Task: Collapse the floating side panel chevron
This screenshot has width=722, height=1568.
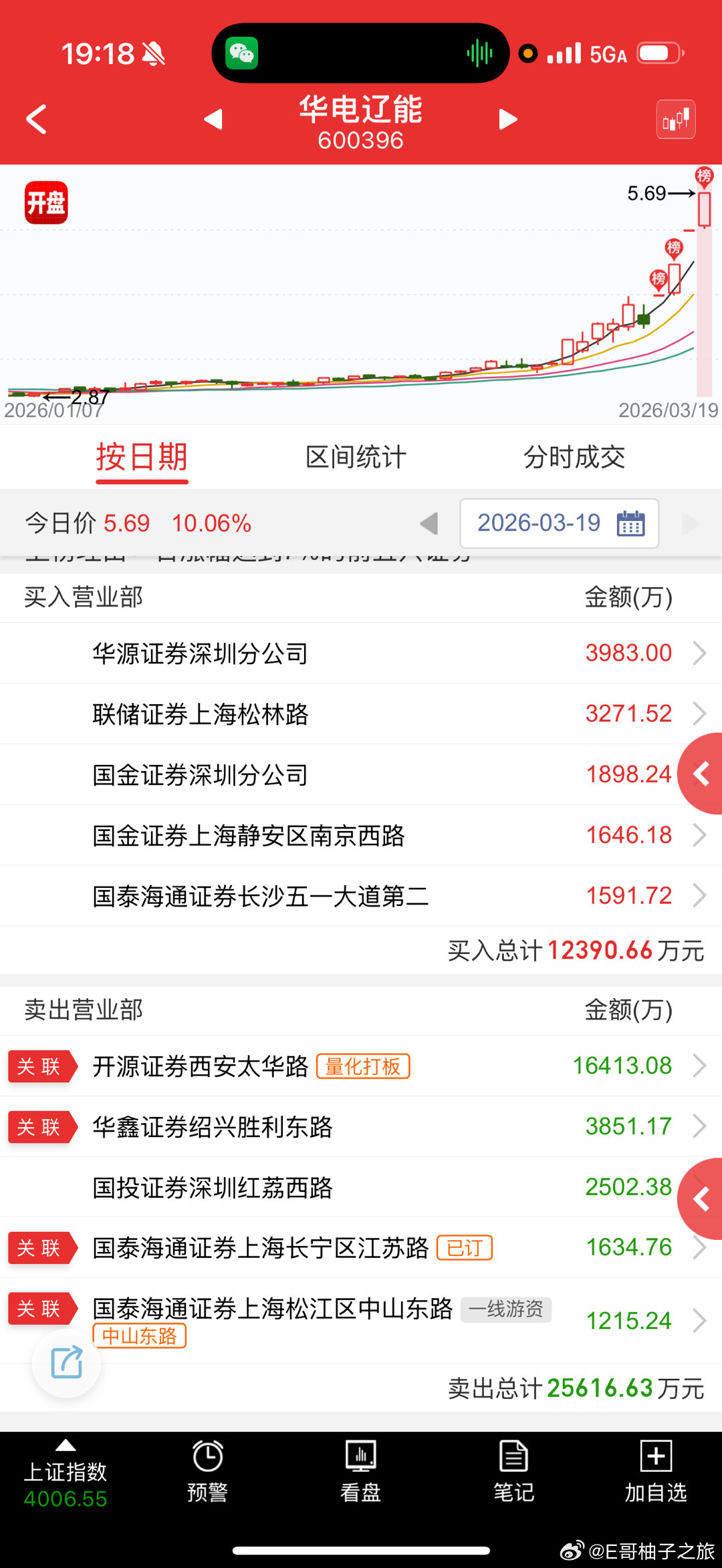Action: (703, 774)
